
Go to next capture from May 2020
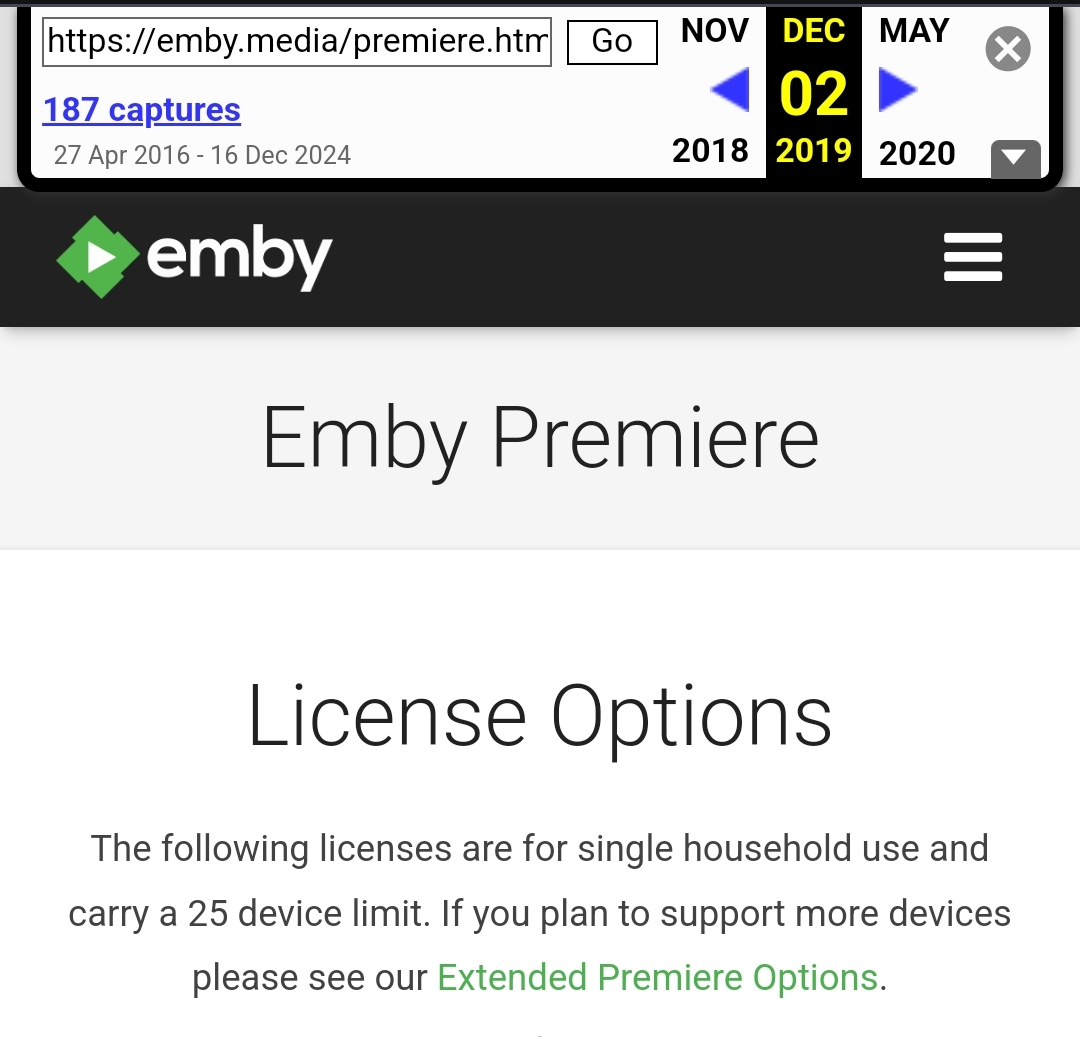tap(897, 90)
